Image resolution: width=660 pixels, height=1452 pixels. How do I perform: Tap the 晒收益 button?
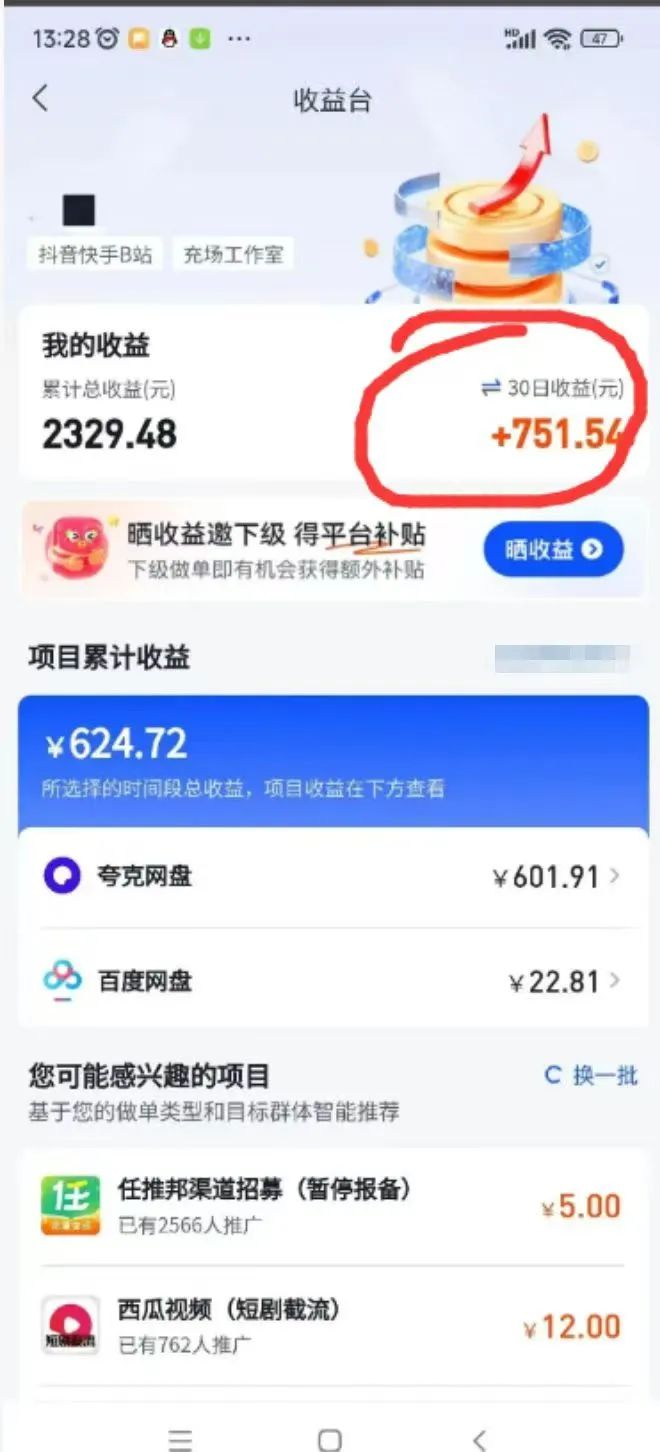click(553, 549)
